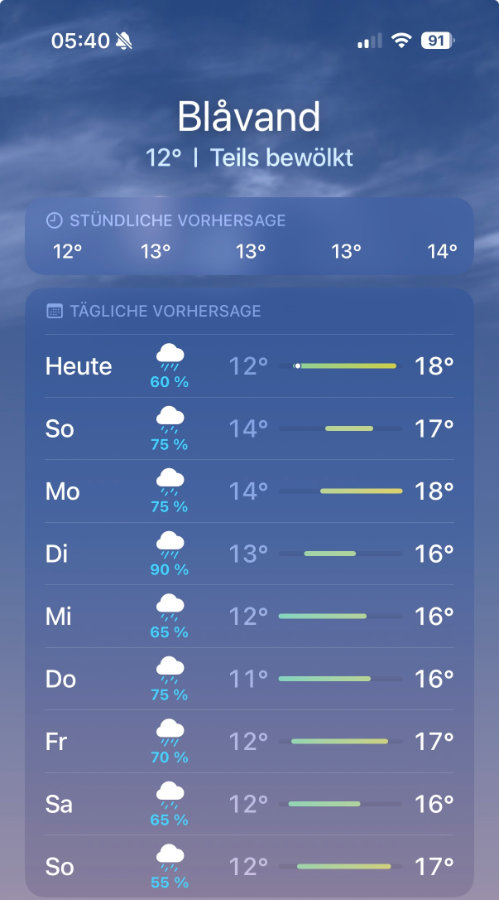
Task: Select the Mo forecast row
Action: coord(249,491)
